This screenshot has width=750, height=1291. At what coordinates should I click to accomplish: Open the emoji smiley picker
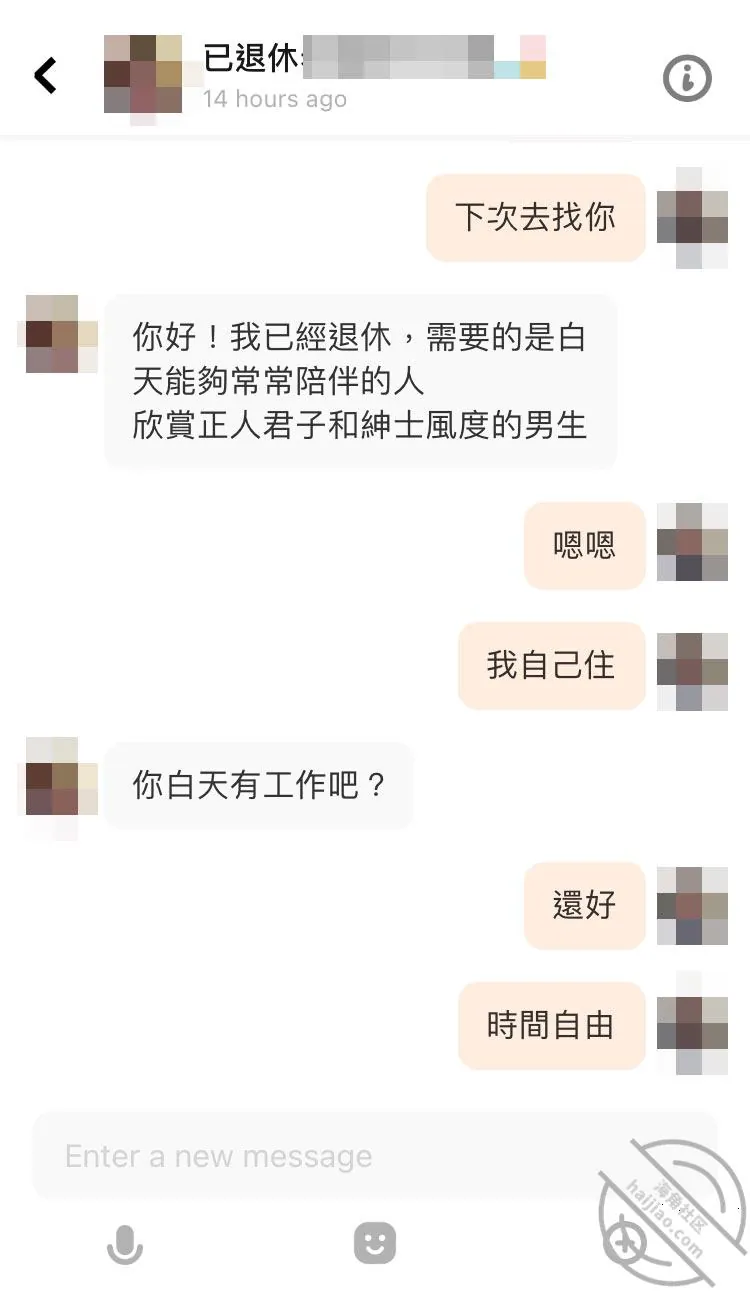pos(375,1244)
